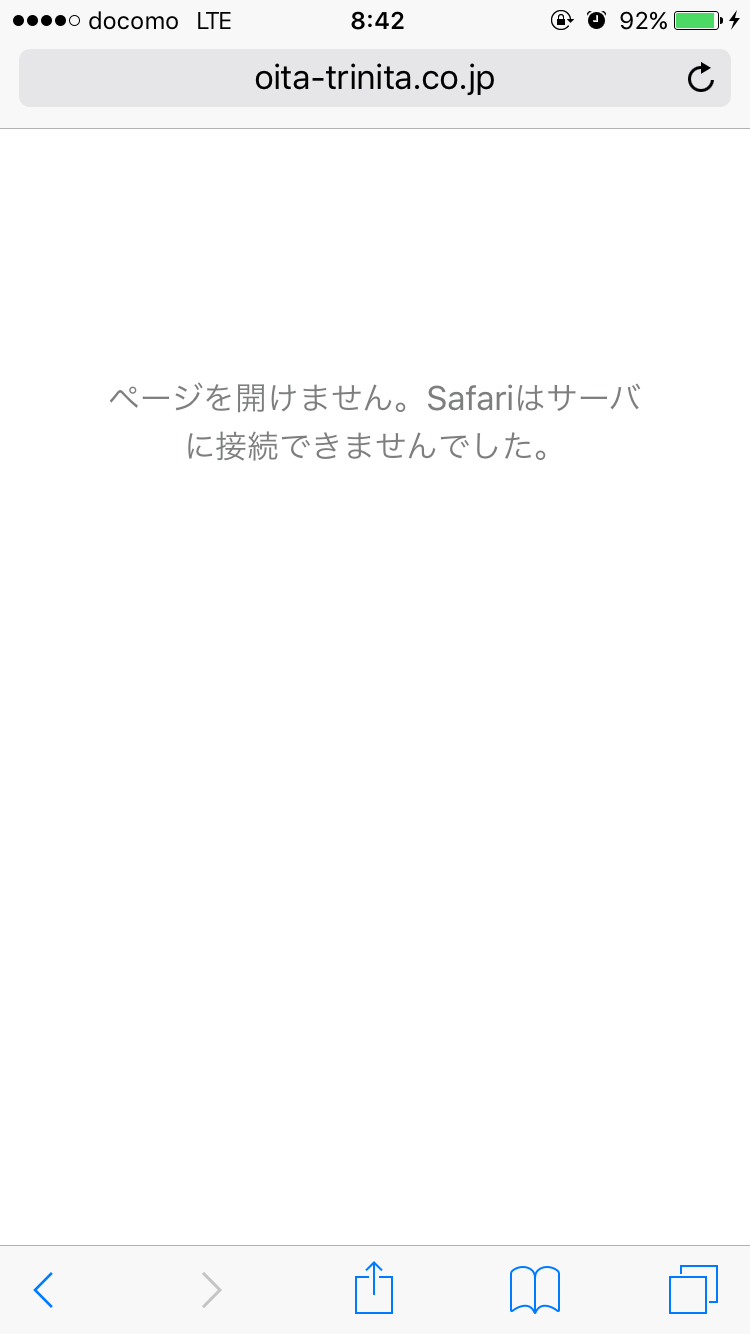Tap the oita-trinita.co.jp address bar
Viewport: 750px width, 1334px height.
(x=375, y=78)
